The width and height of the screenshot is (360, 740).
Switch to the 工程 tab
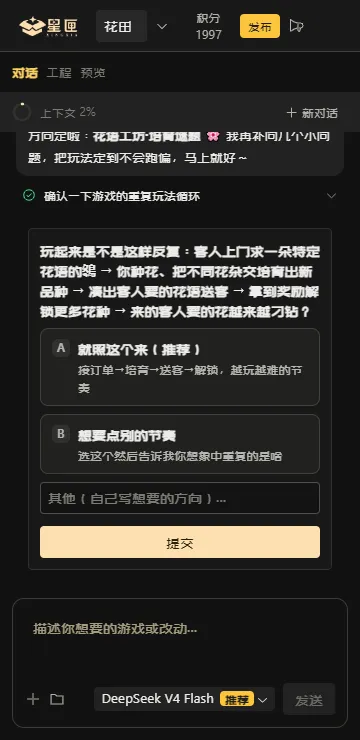click(x=59, y=73)
